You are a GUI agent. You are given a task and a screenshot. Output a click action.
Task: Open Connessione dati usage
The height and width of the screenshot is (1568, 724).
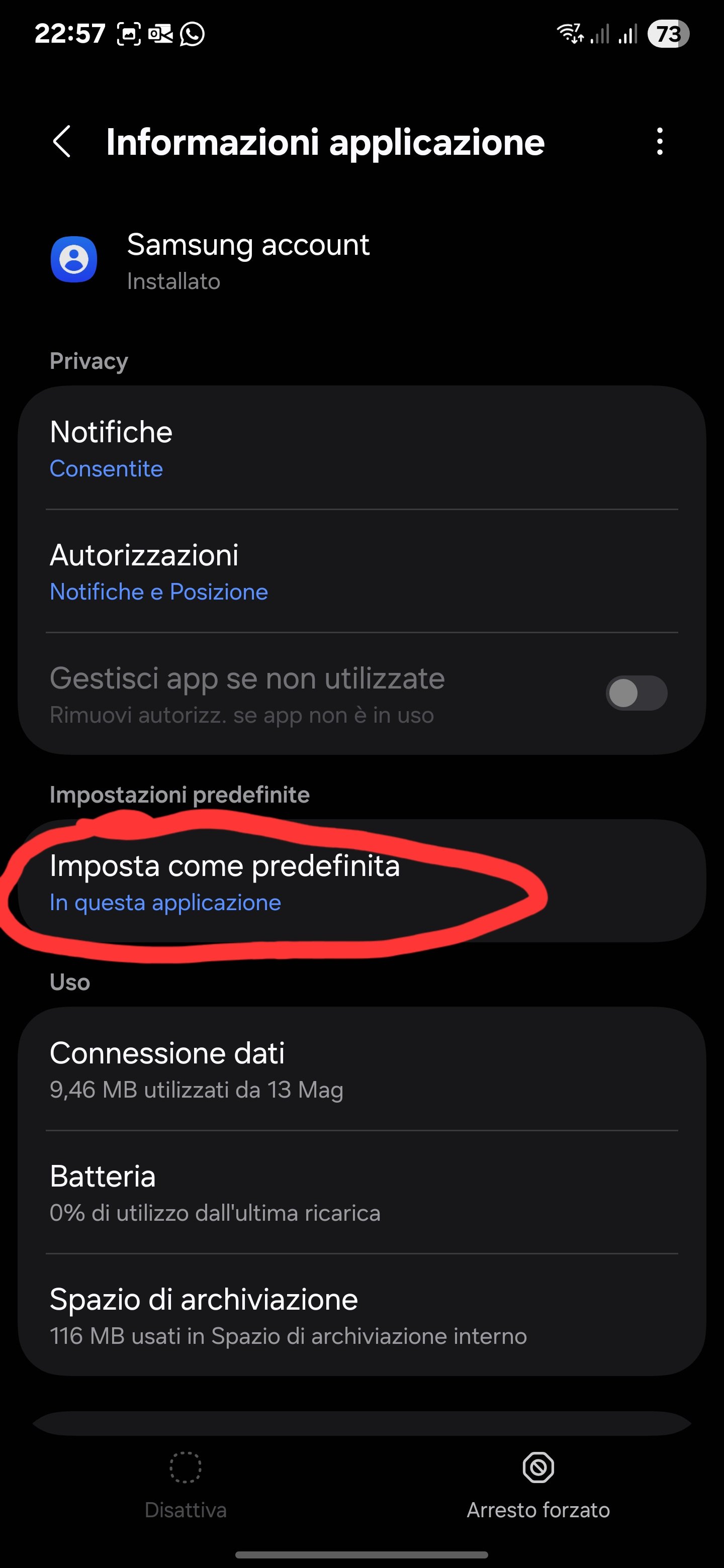361,1069
